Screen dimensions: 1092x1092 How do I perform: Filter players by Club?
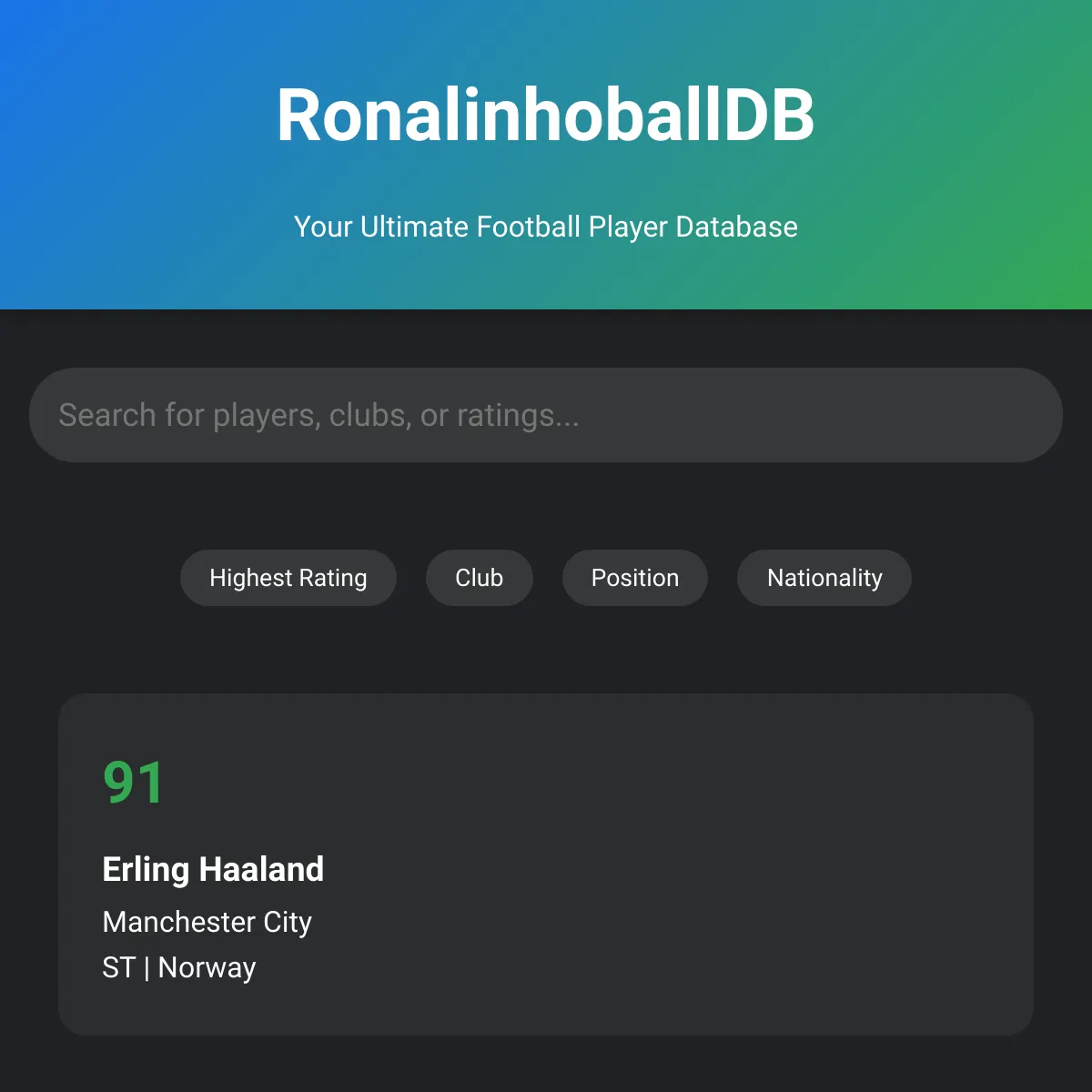(x=480, y=578)
